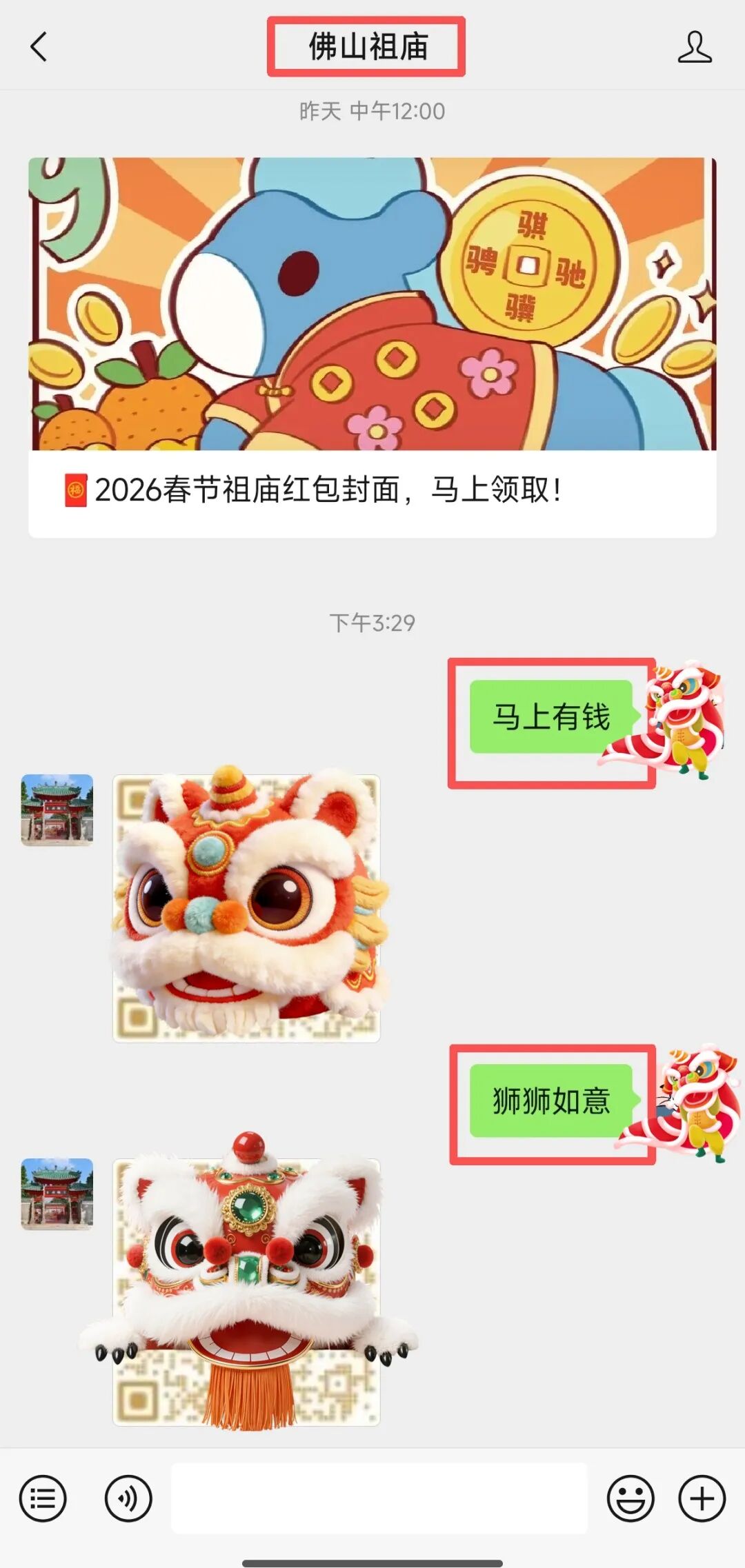Switch to voice input mode
Image resolution: width=745 pixels, height=1568 pixels.
(128, 1498)
